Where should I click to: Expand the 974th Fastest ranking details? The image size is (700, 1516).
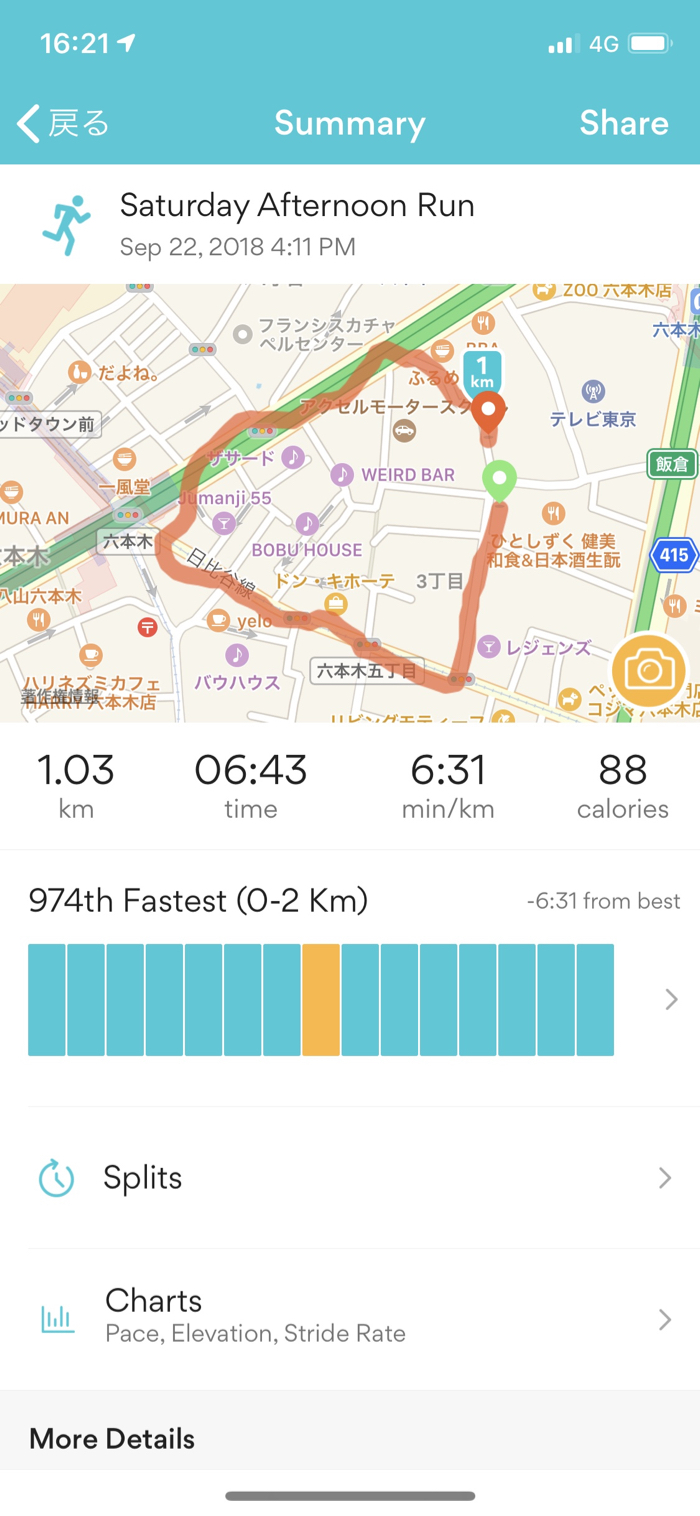point(671,999)
